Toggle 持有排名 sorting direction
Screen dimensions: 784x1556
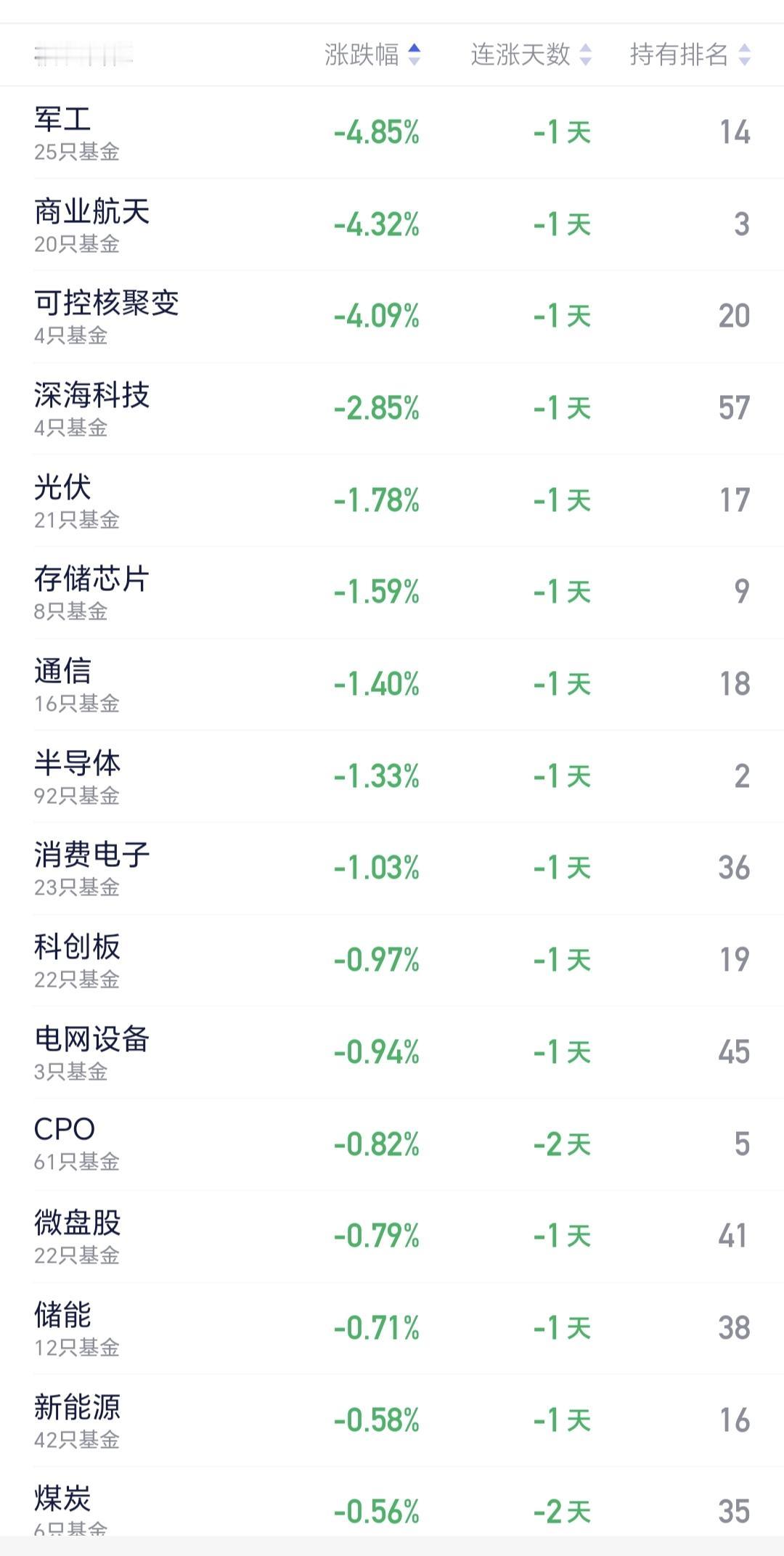click(x=744, y=54)
